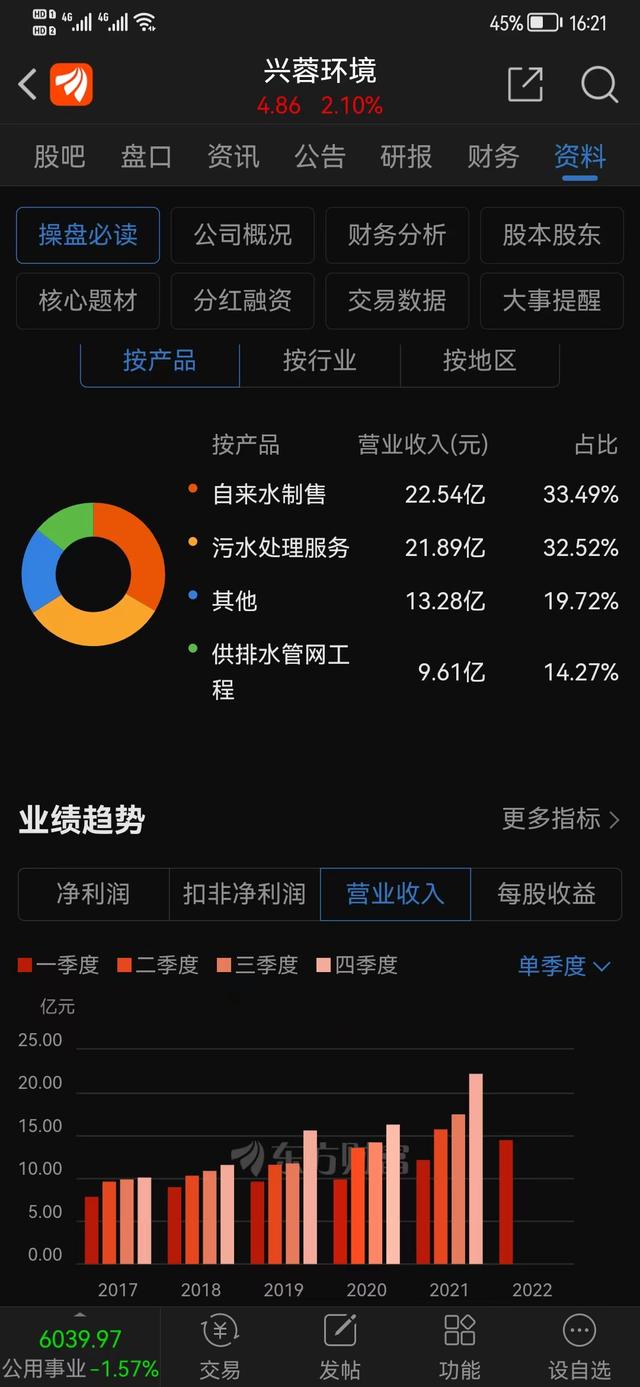Switch to the 财务 tab
Viewport: 640px width, 1387px height.
[493, 157]
